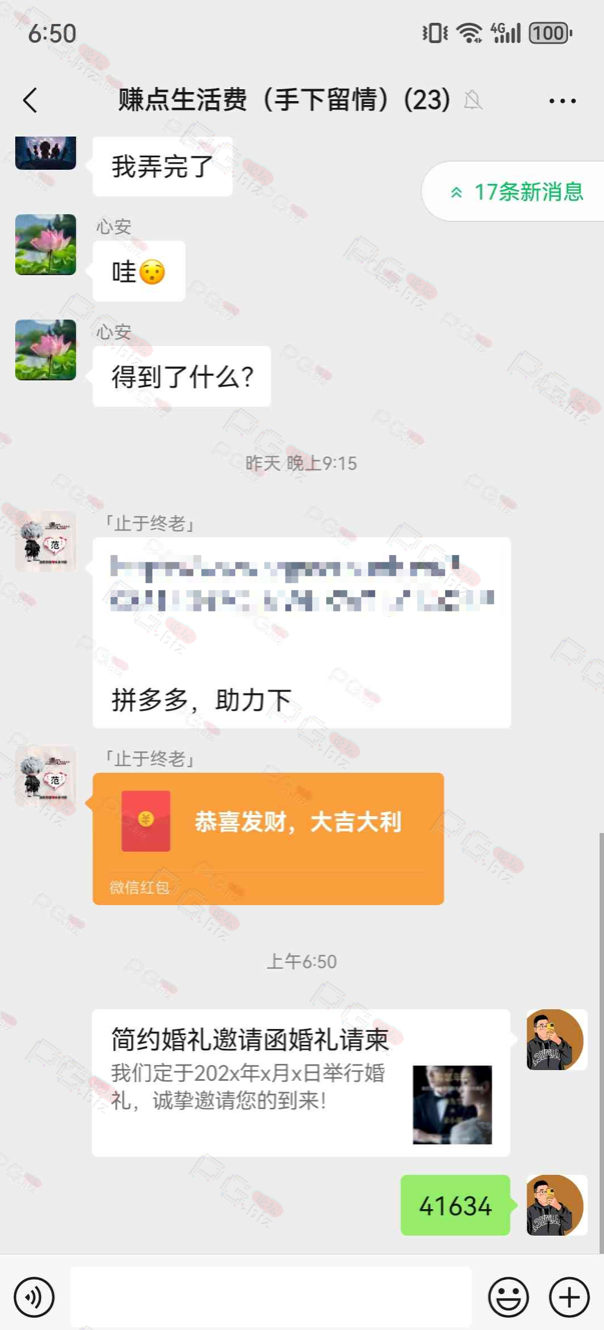Open the plus attachments menu

pos(569,1297)
